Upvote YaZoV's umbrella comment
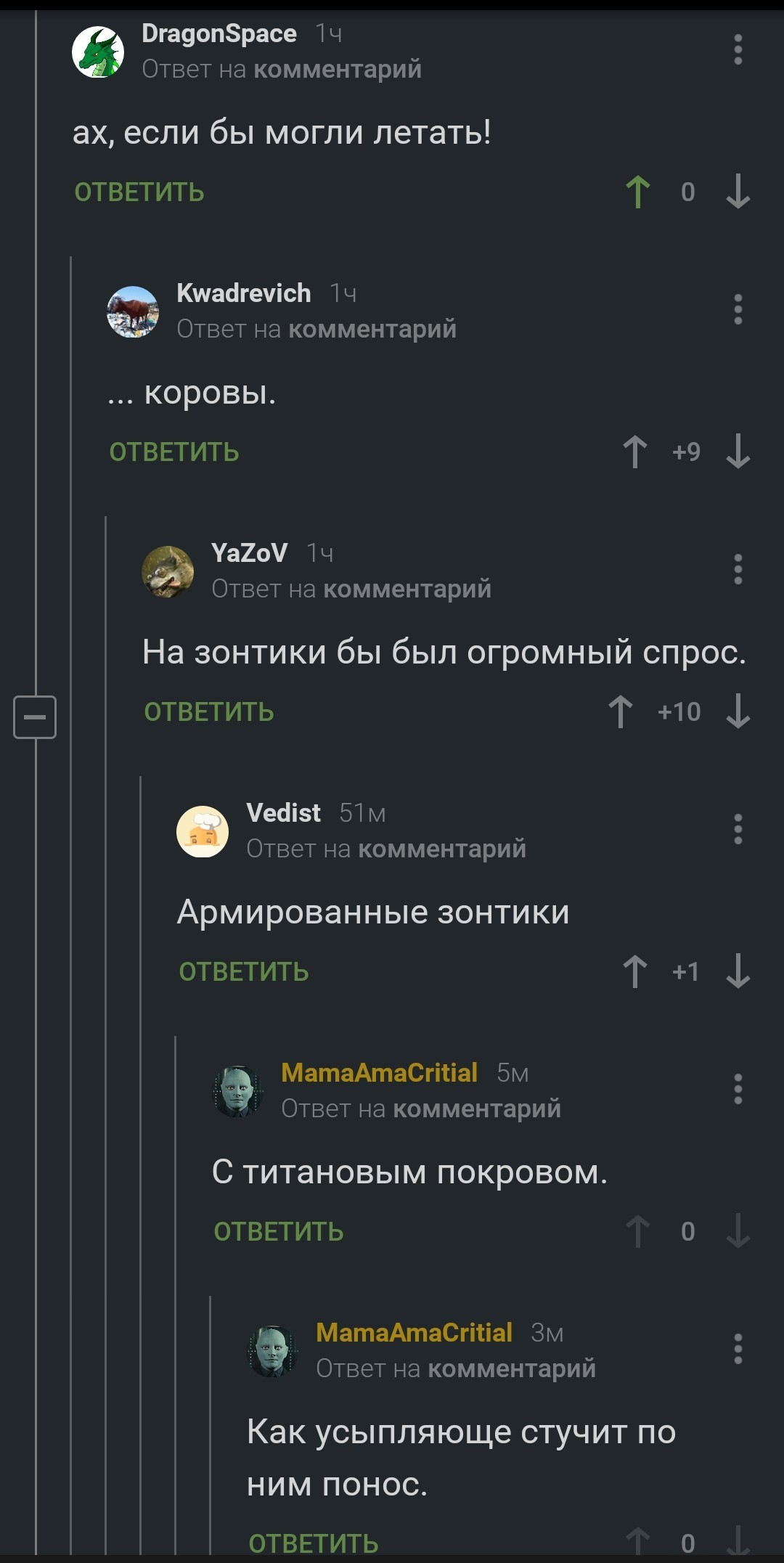Image resolution: width=784 pixels, height=1563 pixels. (x=621, y=712)
